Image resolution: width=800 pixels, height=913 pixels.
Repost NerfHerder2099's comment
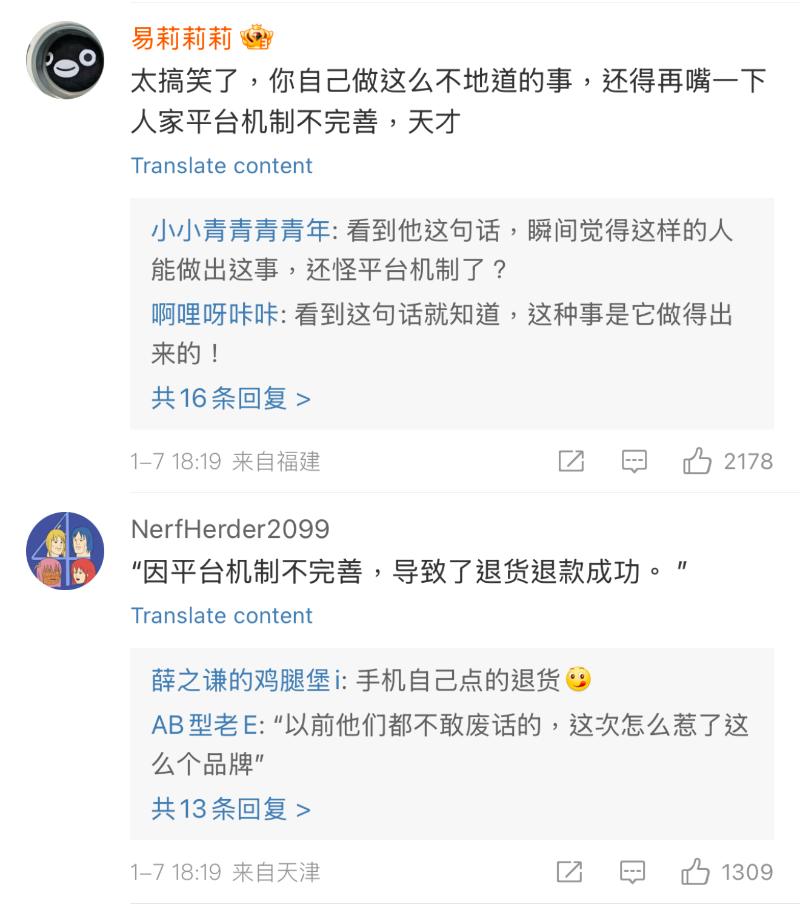[x=569, y=872]
